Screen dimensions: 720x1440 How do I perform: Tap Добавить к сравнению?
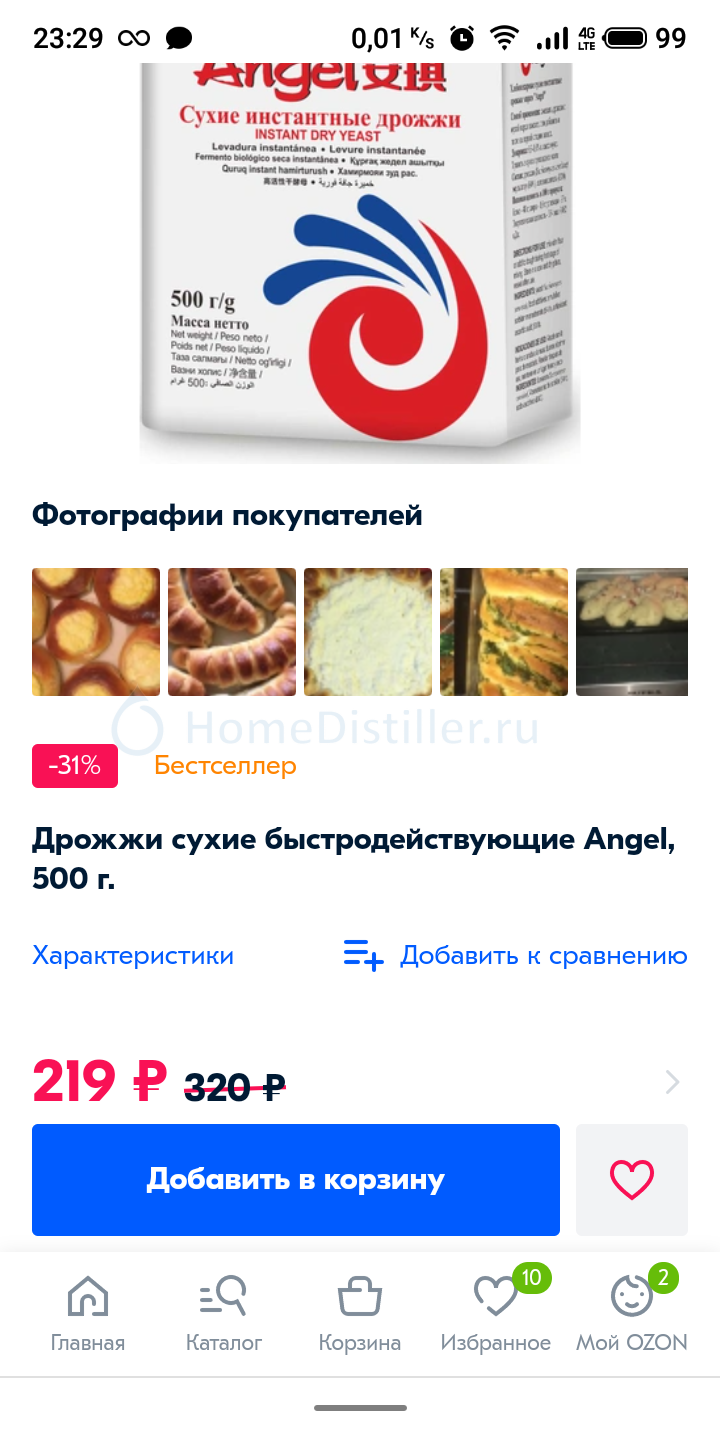click(516, 955)
